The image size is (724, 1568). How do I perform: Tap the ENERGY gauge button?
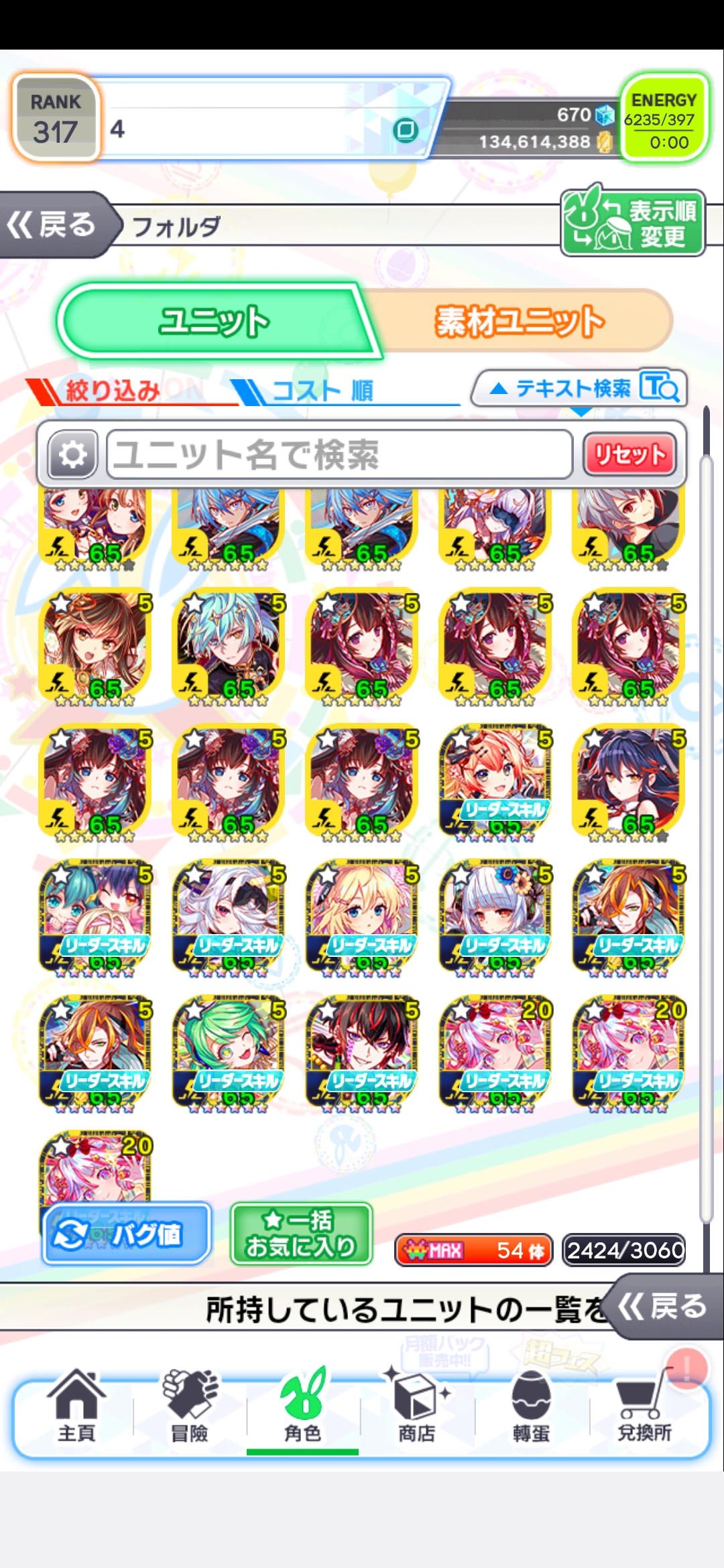pos(664,119)
